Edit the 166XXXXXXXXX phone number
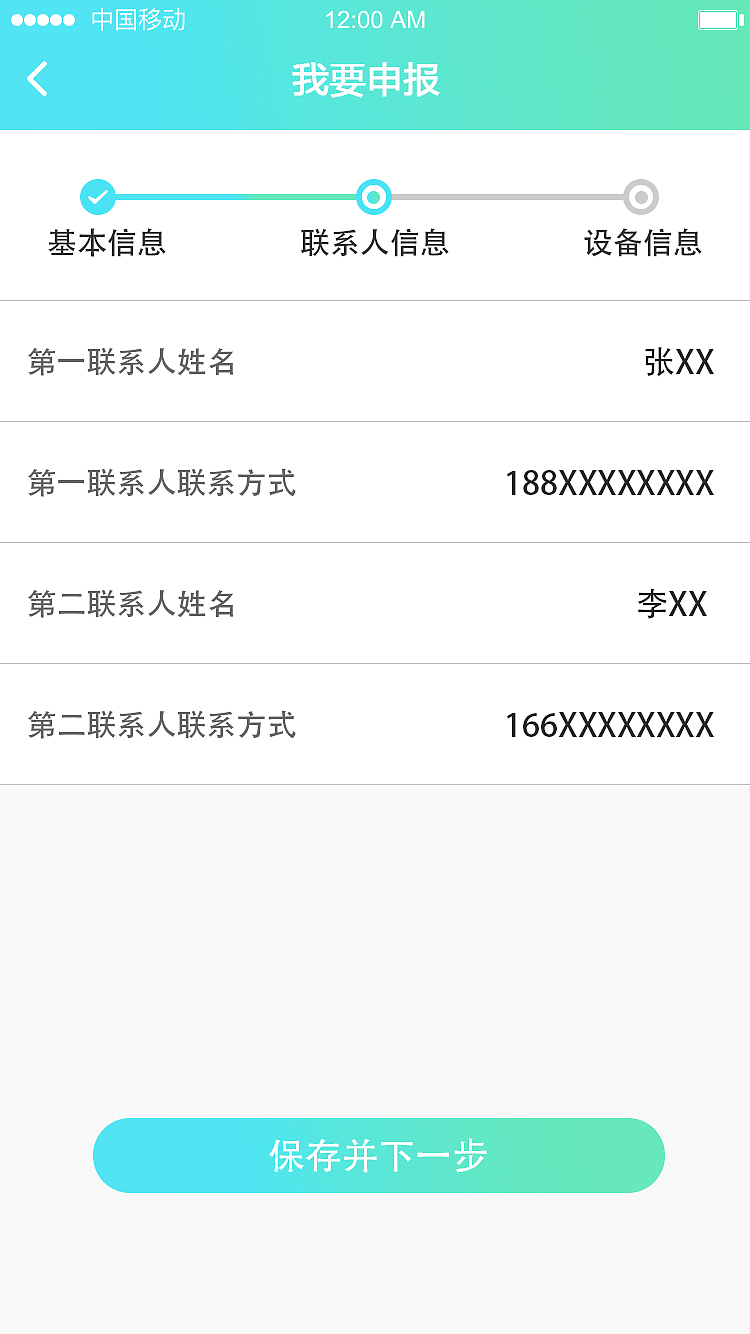The height and width of the screenshot is (1334, 750). point(609,725)
